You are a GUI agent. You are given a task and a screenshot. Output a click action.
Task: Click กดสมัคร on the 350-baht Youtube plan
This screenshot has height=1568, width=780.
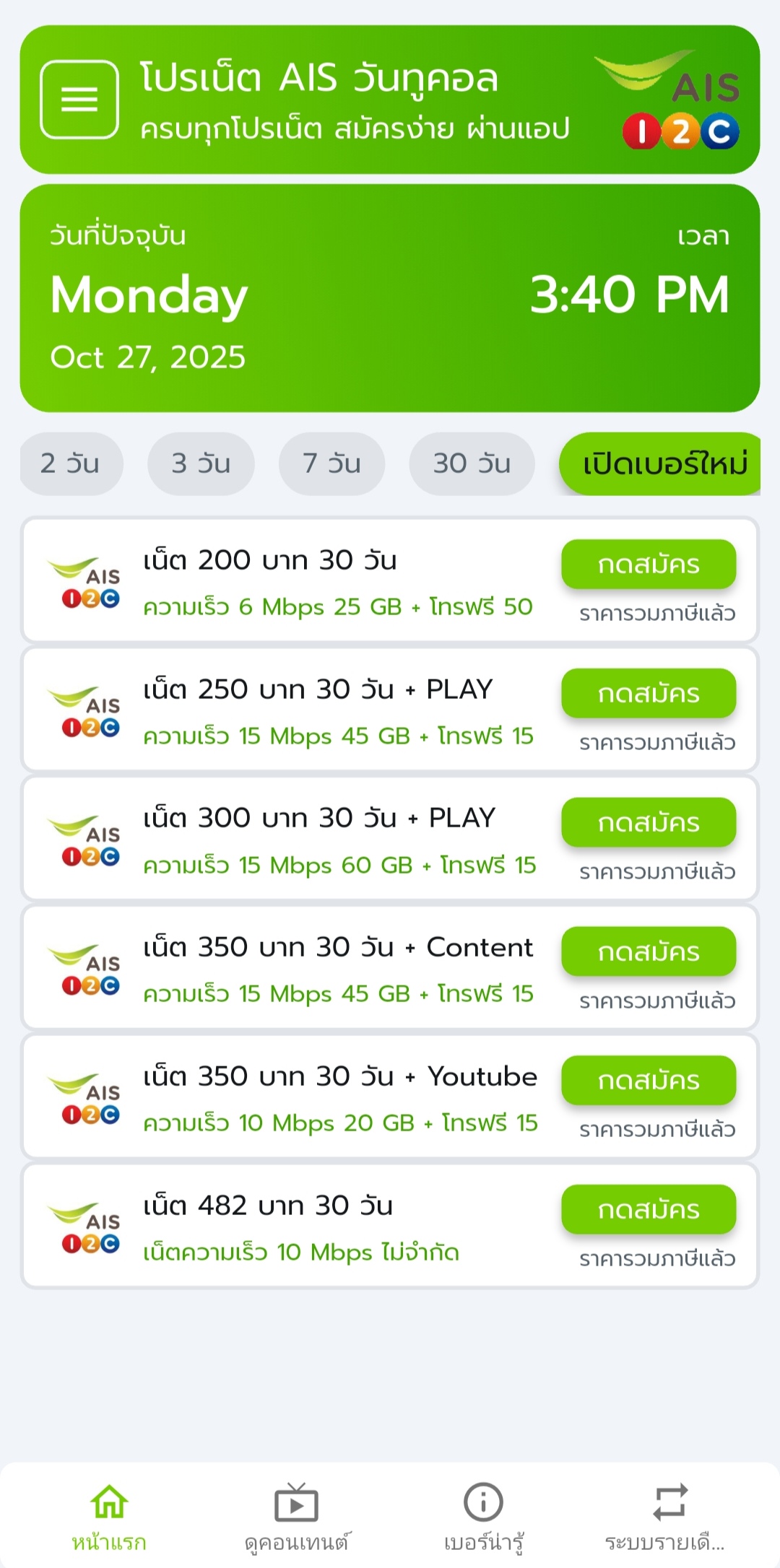[x=648, y=1080]
